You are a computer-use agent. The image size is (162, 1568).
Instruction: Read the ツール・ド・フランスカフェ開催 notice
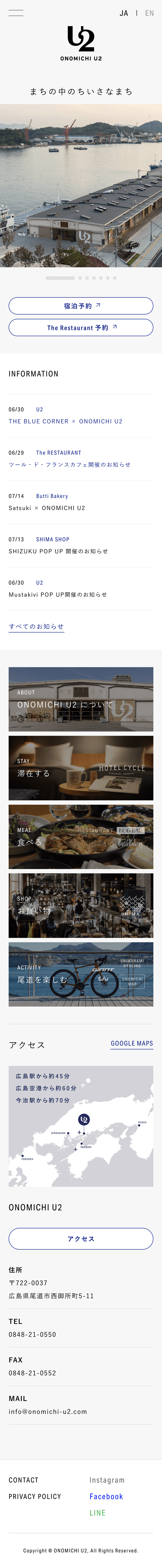coord(69,465)
